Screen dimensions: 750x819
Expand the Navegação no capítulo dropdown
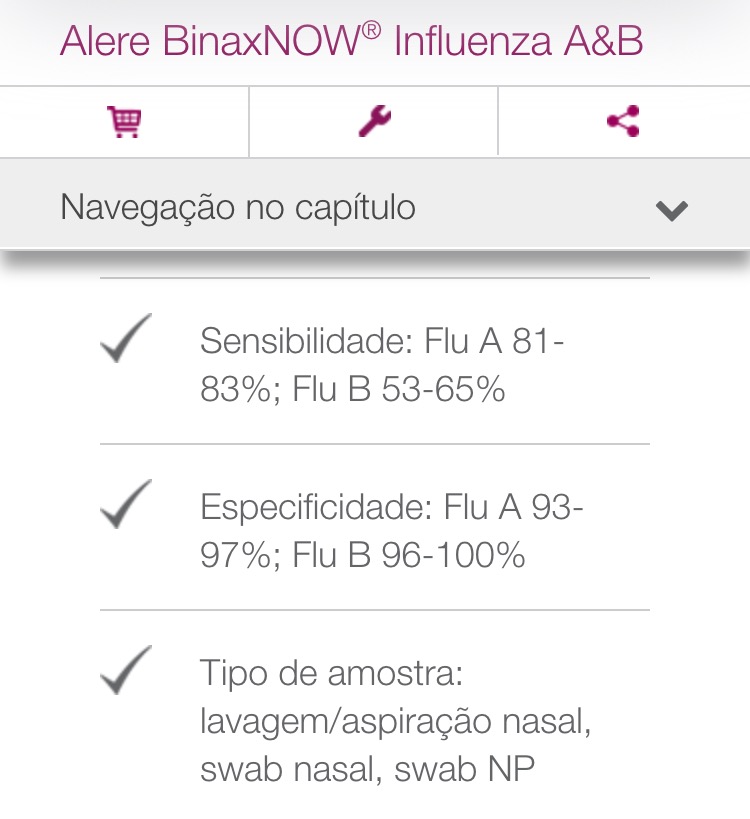(x=672, y=209)
